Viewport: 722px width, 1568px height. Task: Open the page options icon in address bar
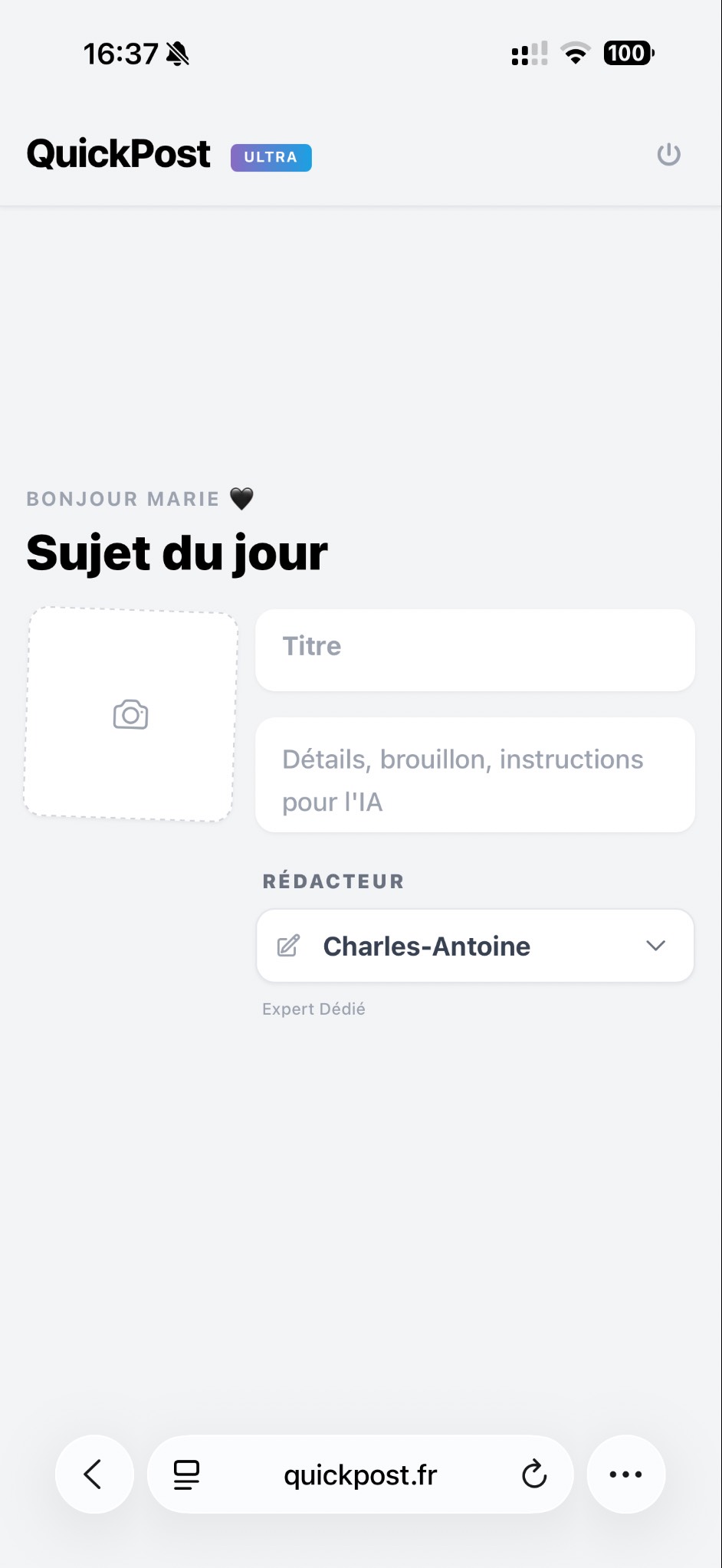[x=186, y=1474]
